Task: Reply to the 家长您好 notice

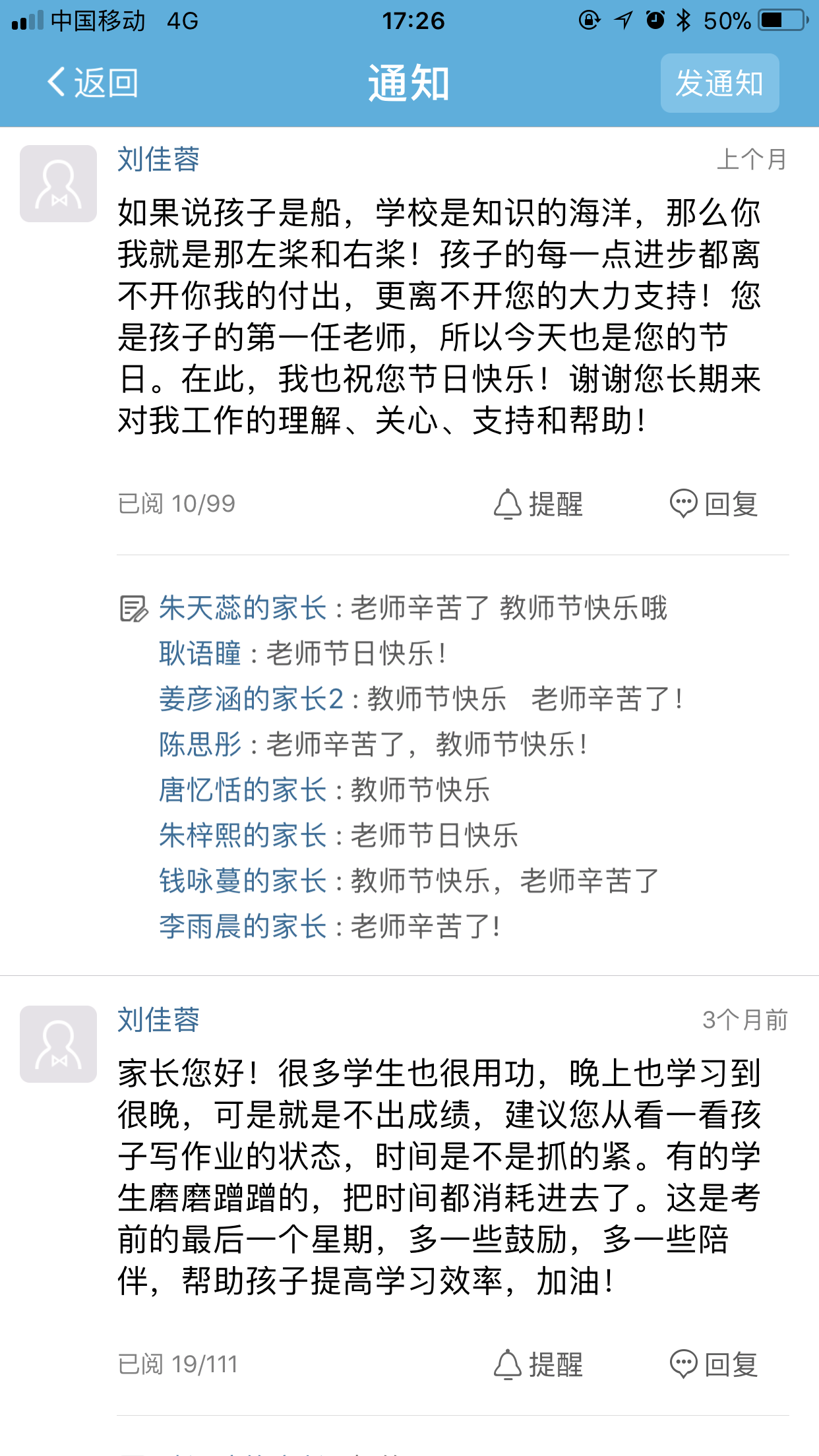Action: [714, 1364]
